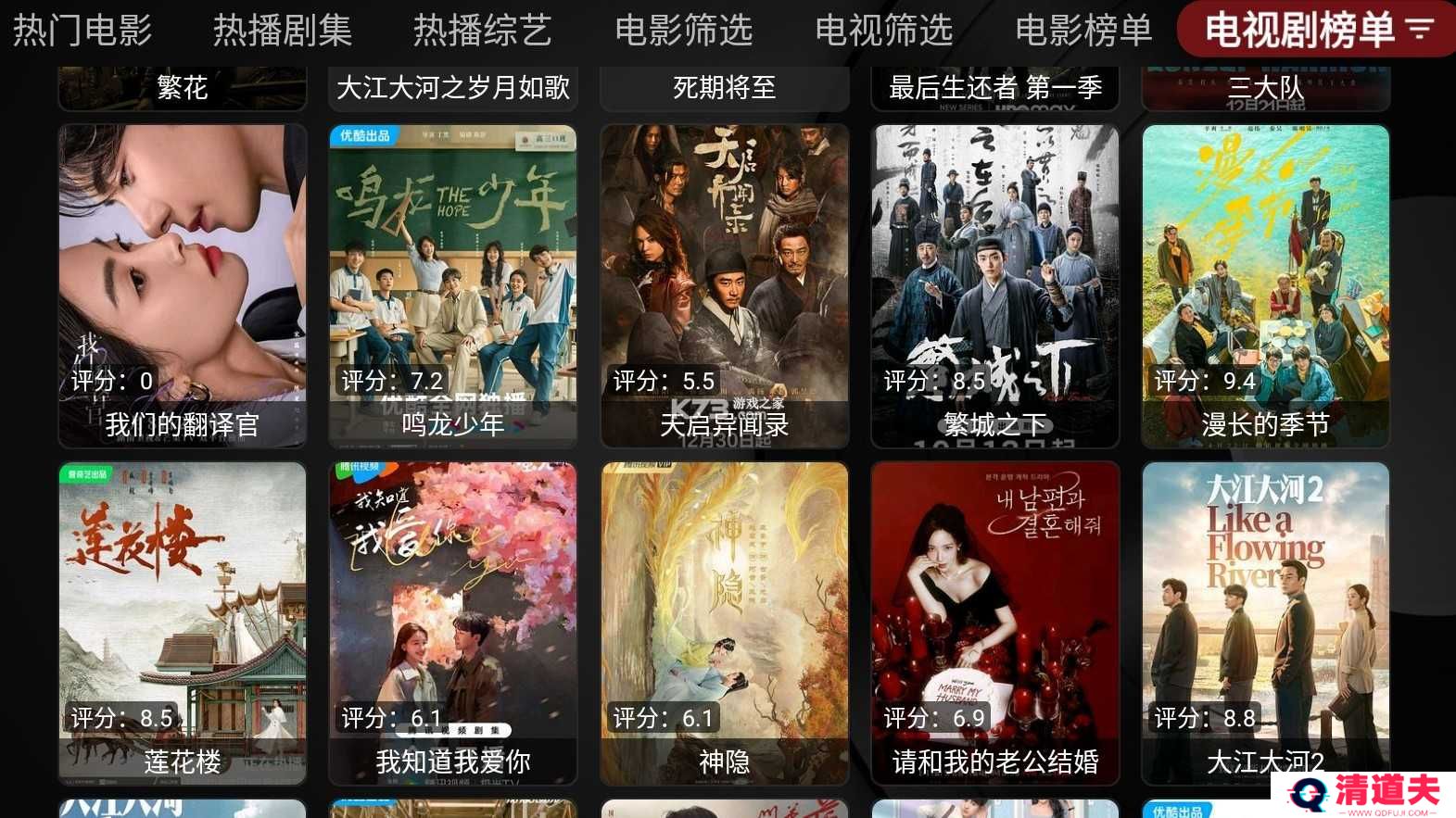View details for 天启异闻录
Image resolution: width=1456 pixels, height=818 pixels.
pos(725,286)
